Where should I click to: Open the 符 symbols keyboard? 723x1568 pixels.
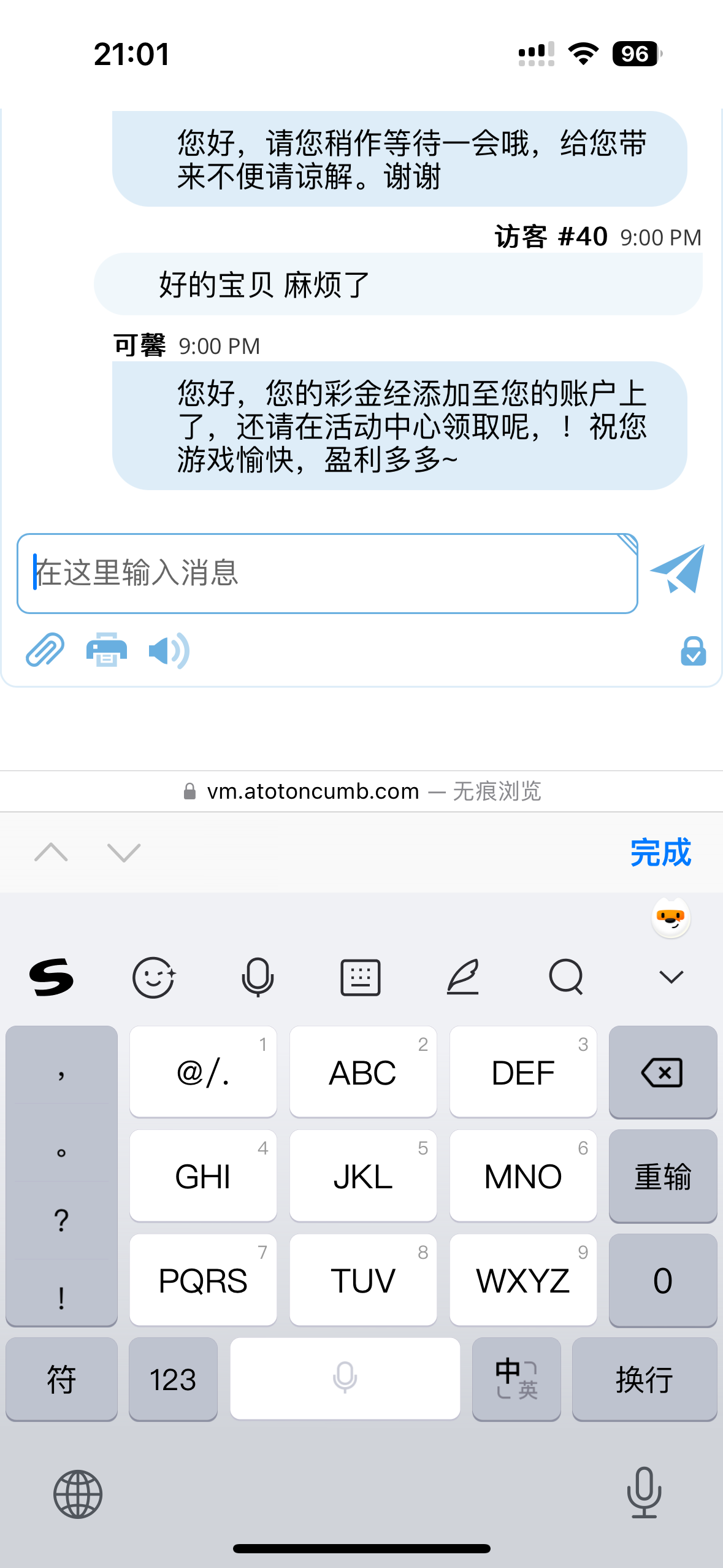coord(61,1378)
